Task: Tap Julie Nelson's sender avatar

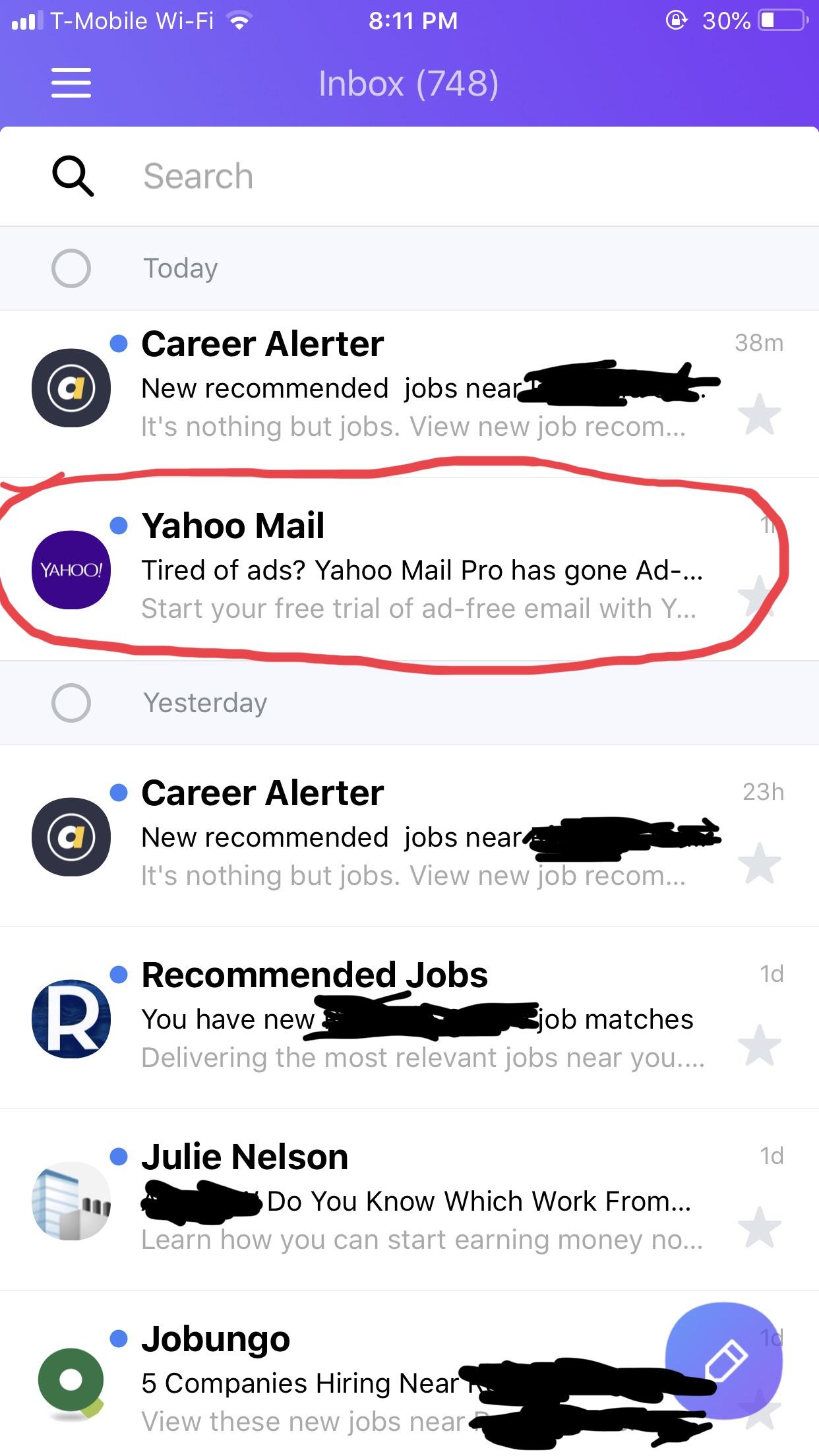Action: click(71, 1201)
